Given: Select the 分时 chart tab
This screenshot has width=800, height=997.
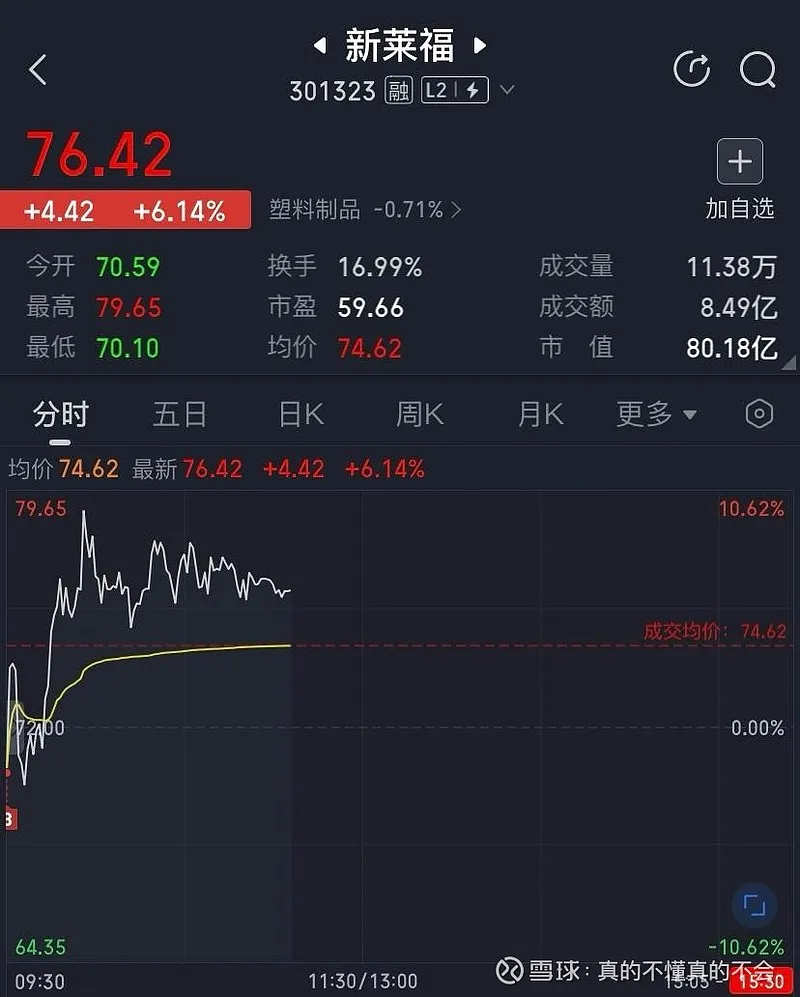Looking at the screenshot, I should coord(61,414).
